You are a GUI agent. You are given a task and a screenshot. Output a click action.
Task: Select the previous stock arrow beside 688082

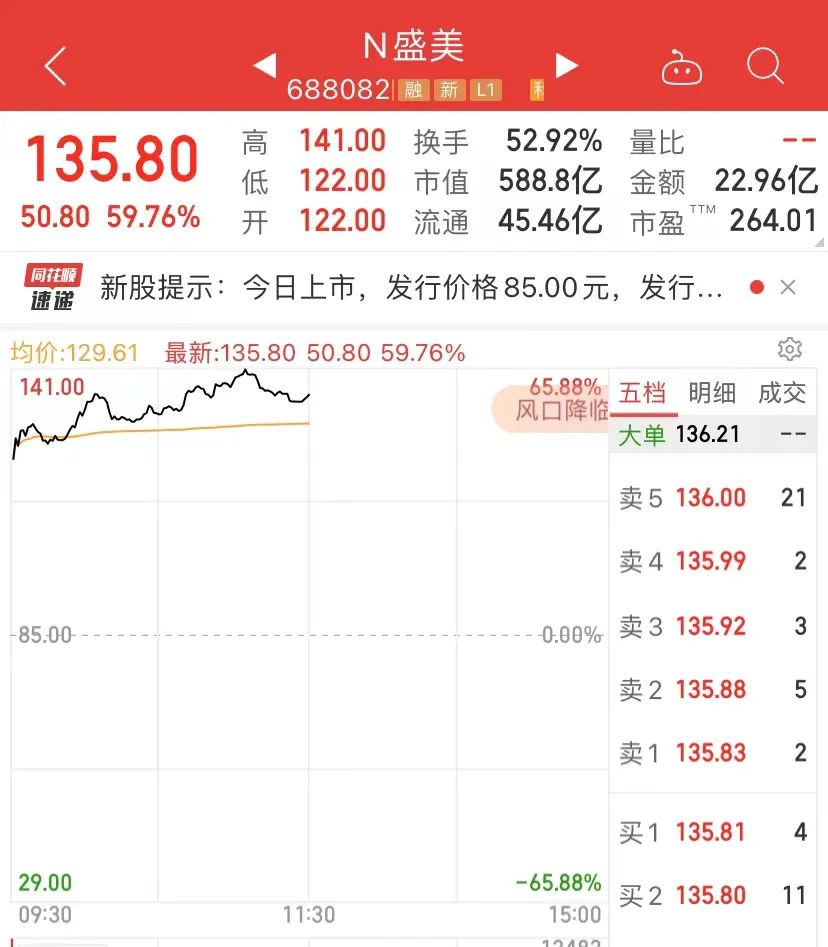(x=264, y=63)
